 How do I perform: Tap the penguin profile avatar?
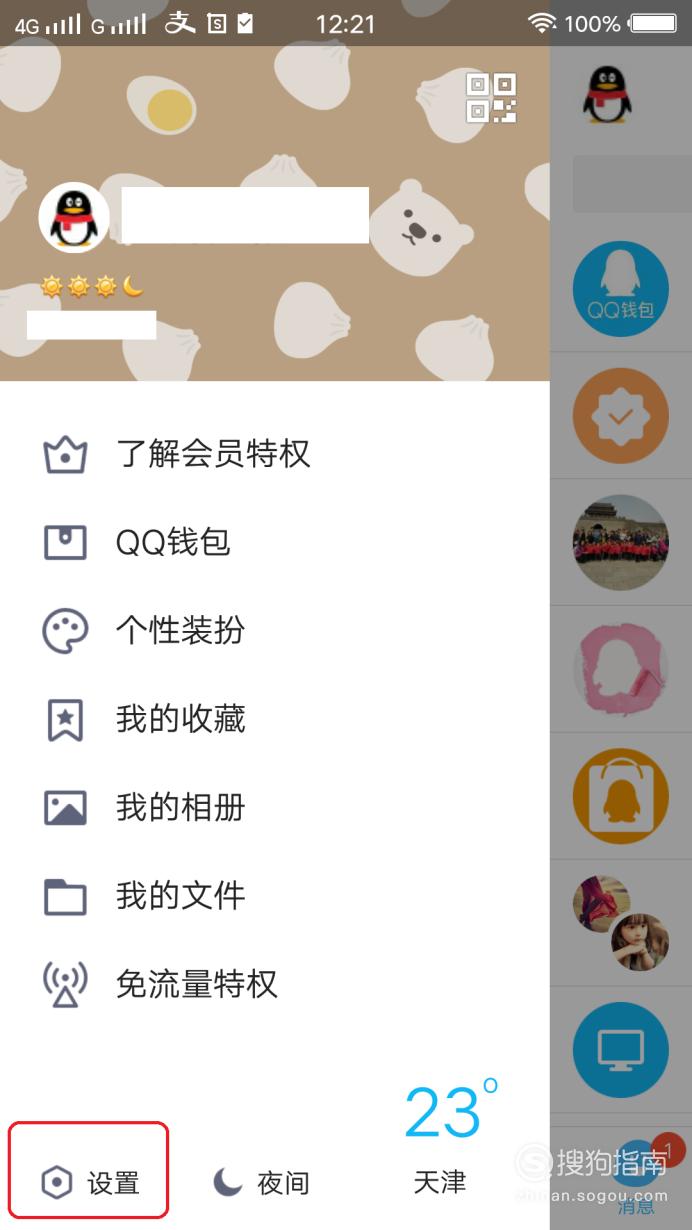[74, 217]
